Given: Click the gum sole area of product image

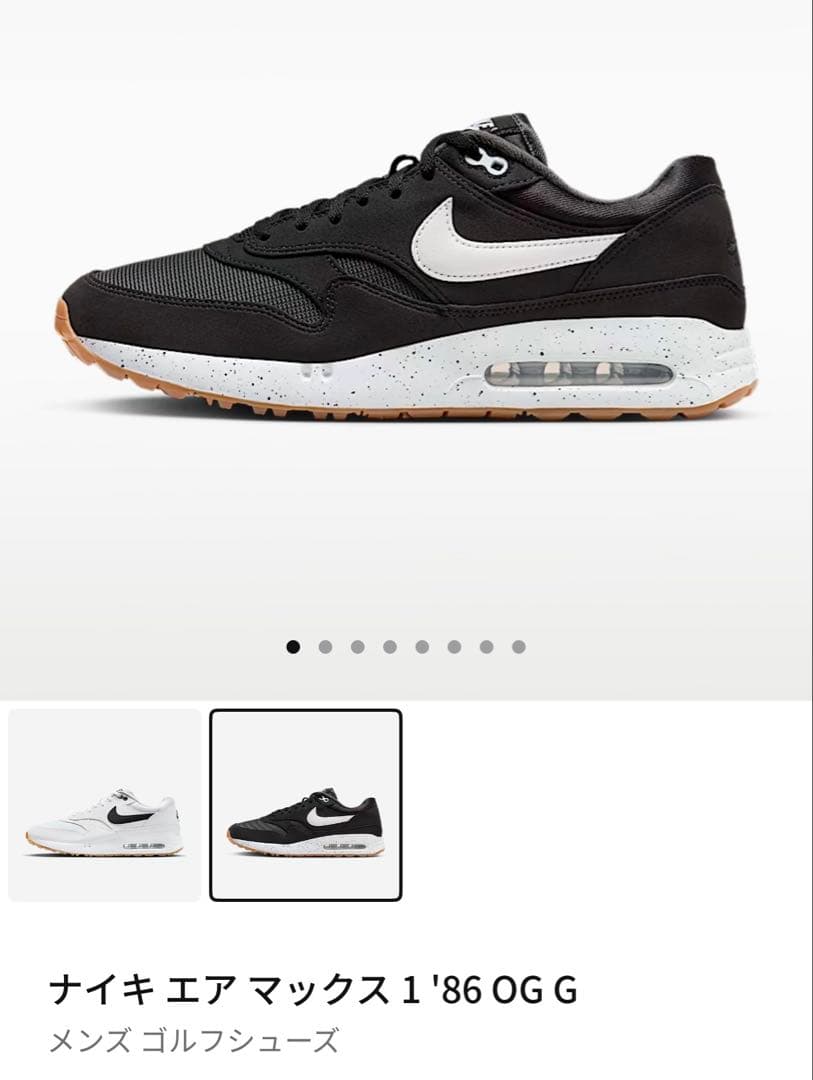Looking at the screenshot, I should 400,410.
